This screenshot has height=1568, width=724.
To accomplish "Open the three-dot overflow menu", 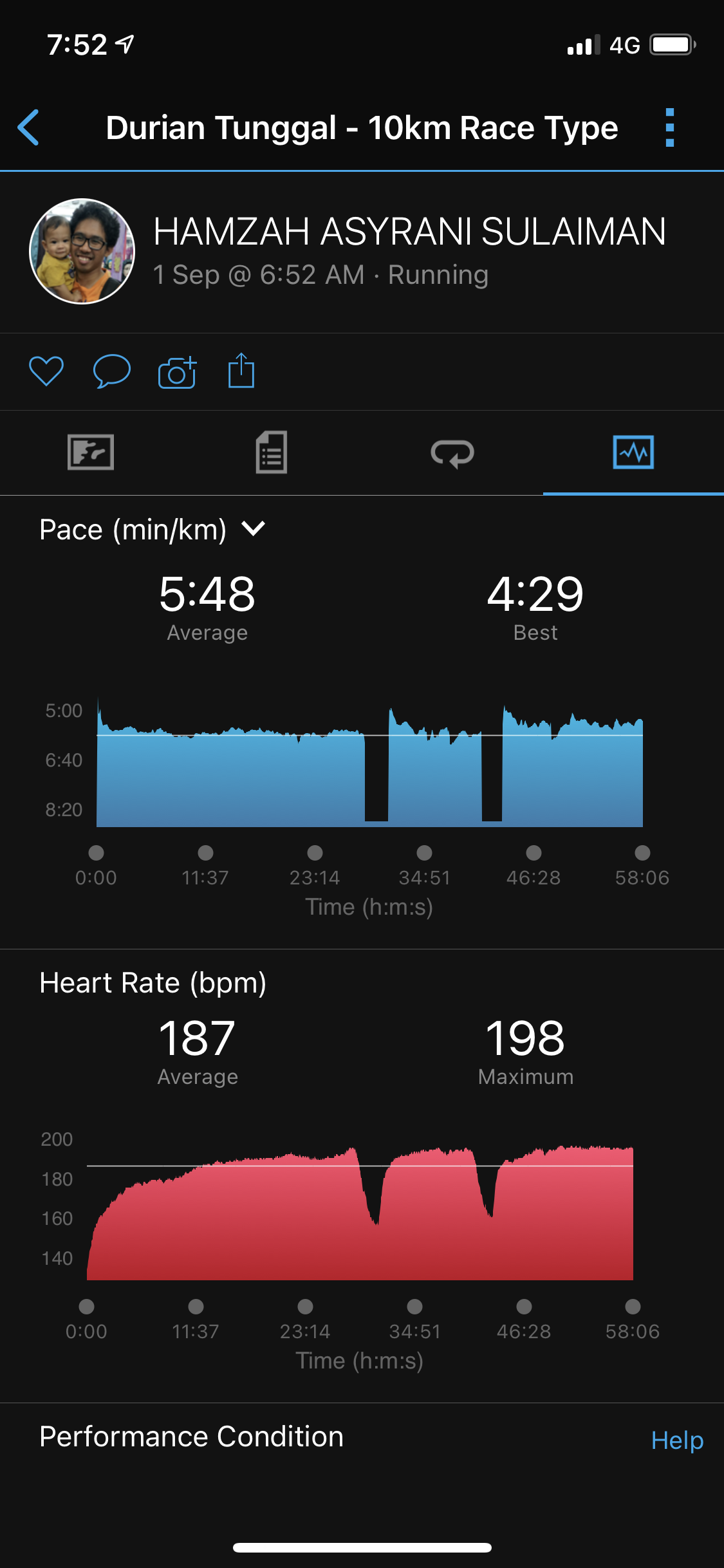I will (x=669, y=127).
